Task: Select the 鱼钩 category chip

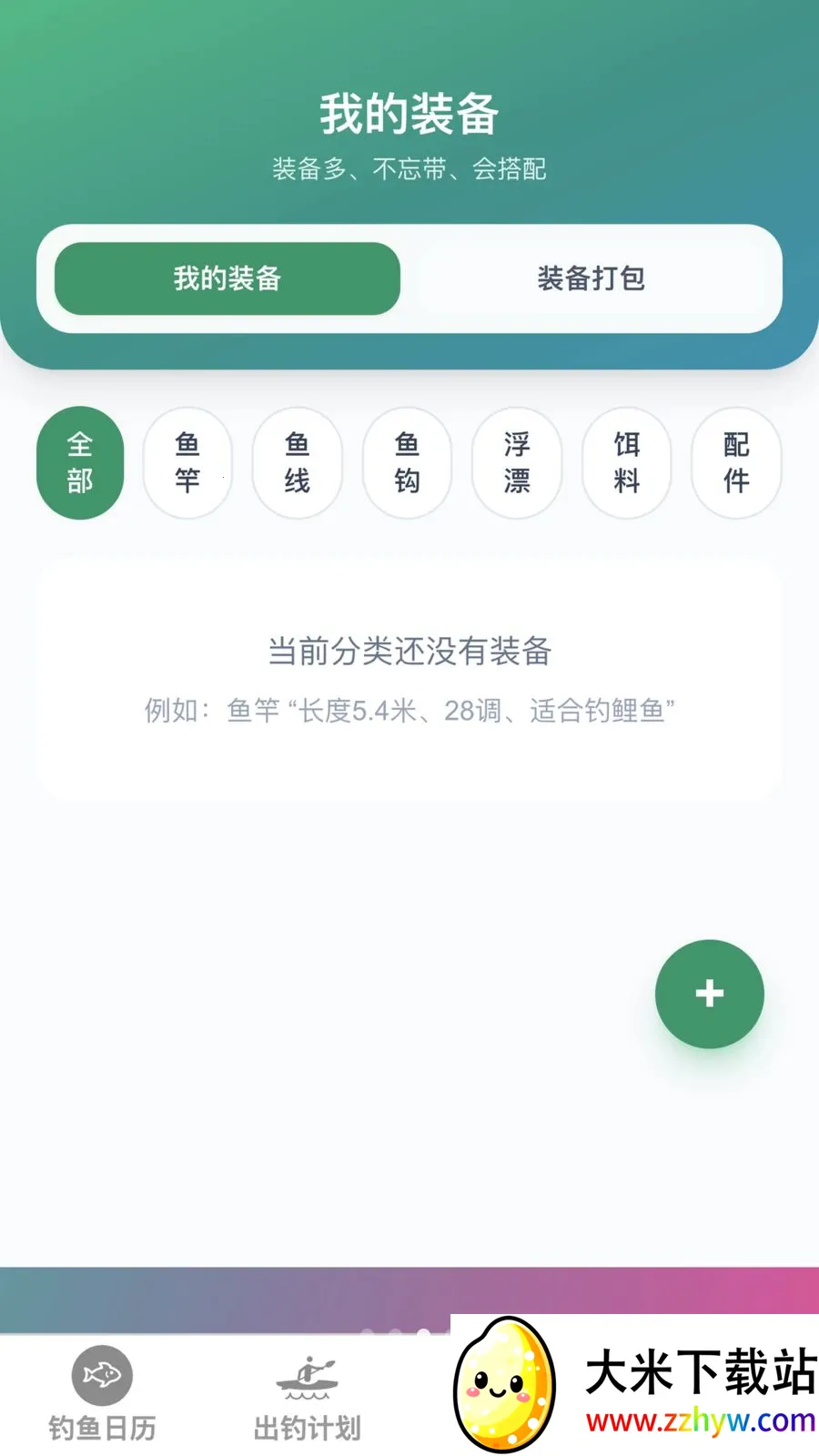Action: 407,463
